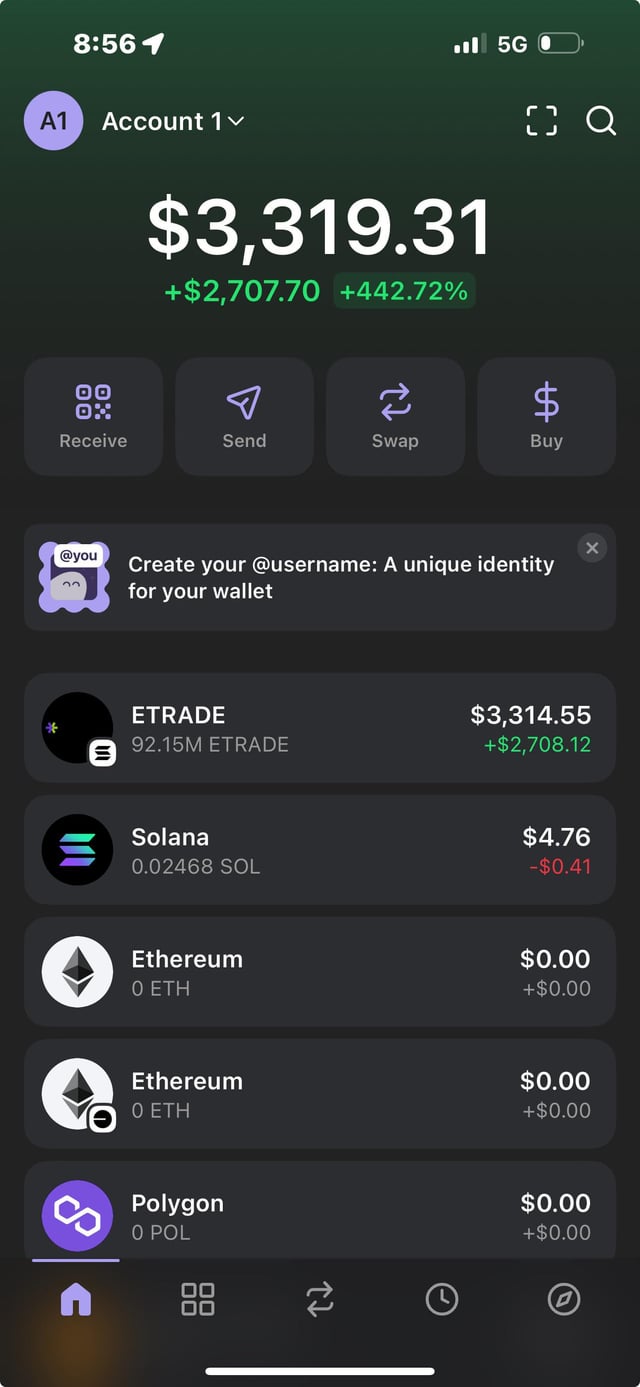Viewport: 640px width, 1387px height.
Task: Tap the Swap button
Action: pyautogui.click(x=395, y=416)
